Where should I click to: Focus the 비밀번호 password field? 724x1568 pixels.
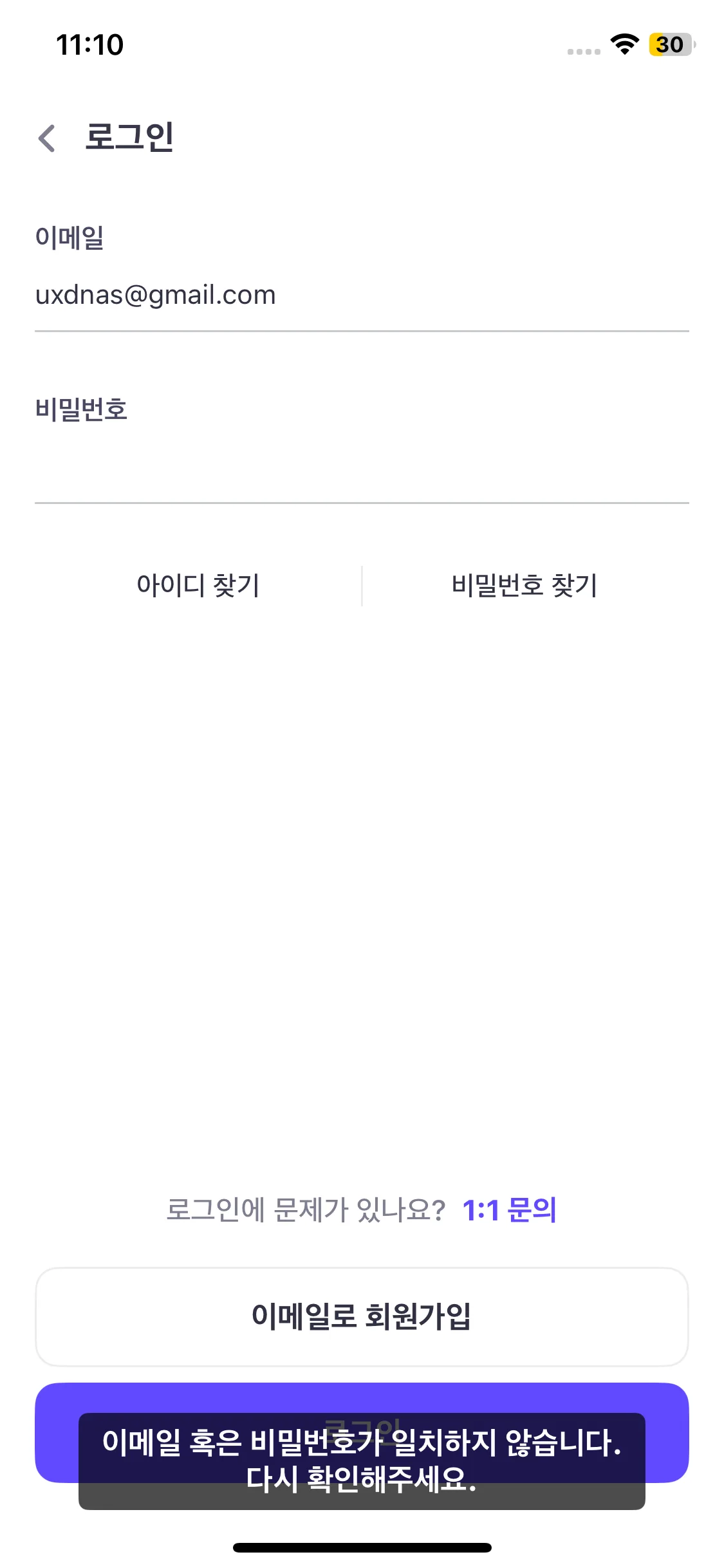tap(360, 467)
